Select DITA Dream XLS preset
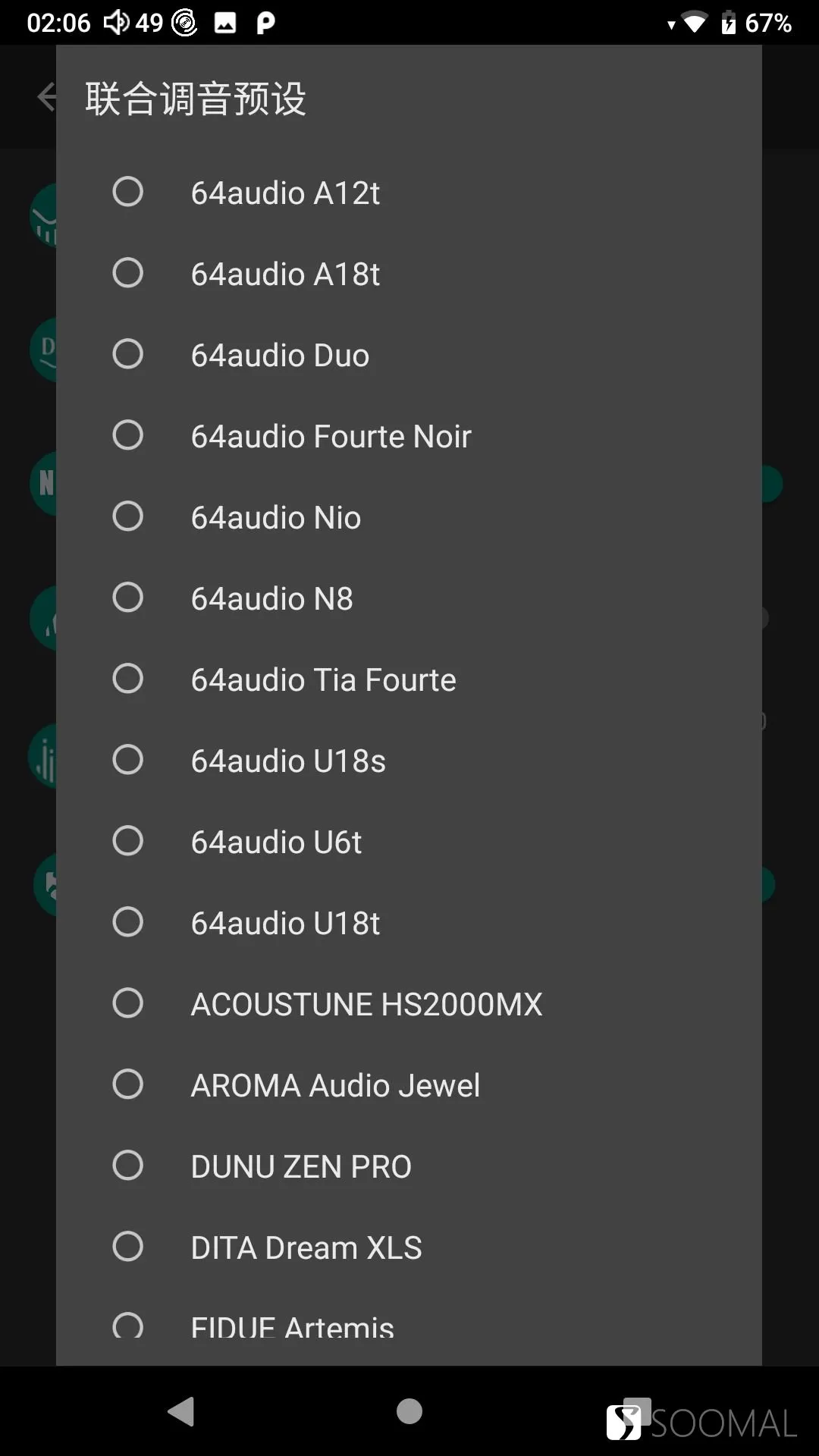819x1456 pixels. pos(409,1247)
